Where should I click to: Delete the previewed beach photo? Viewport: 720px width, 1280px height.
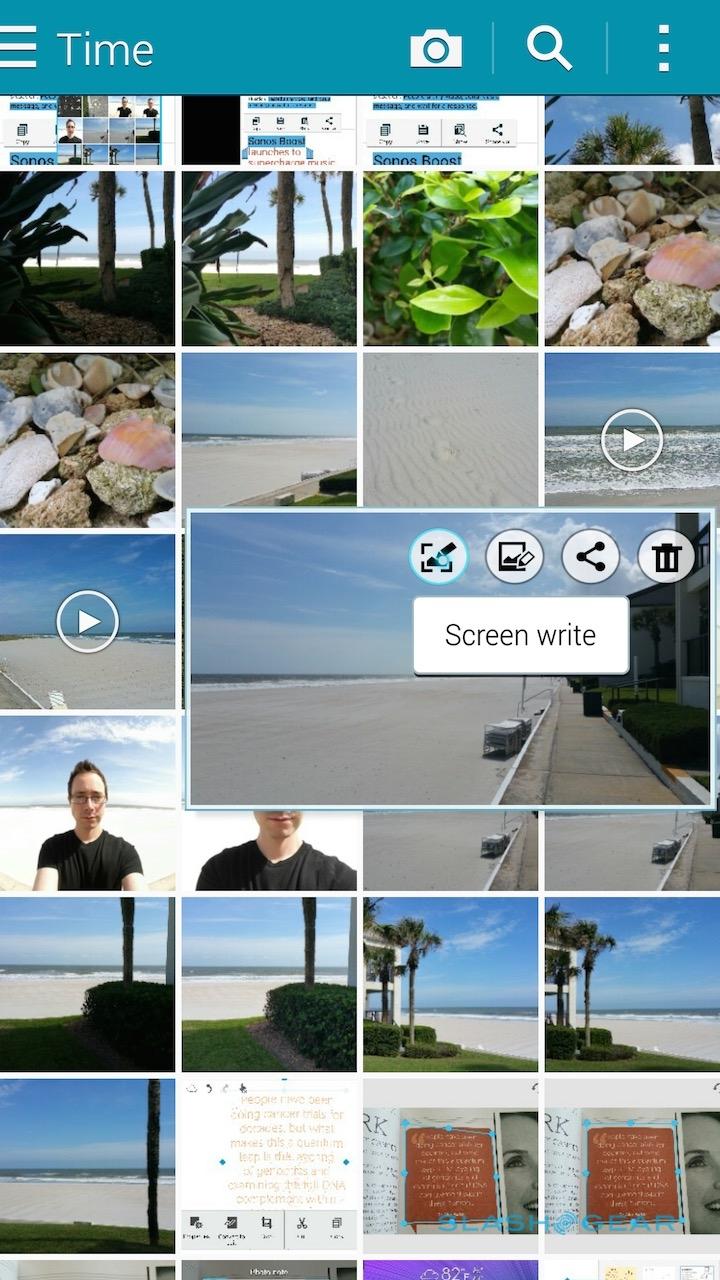click(666, 557)
